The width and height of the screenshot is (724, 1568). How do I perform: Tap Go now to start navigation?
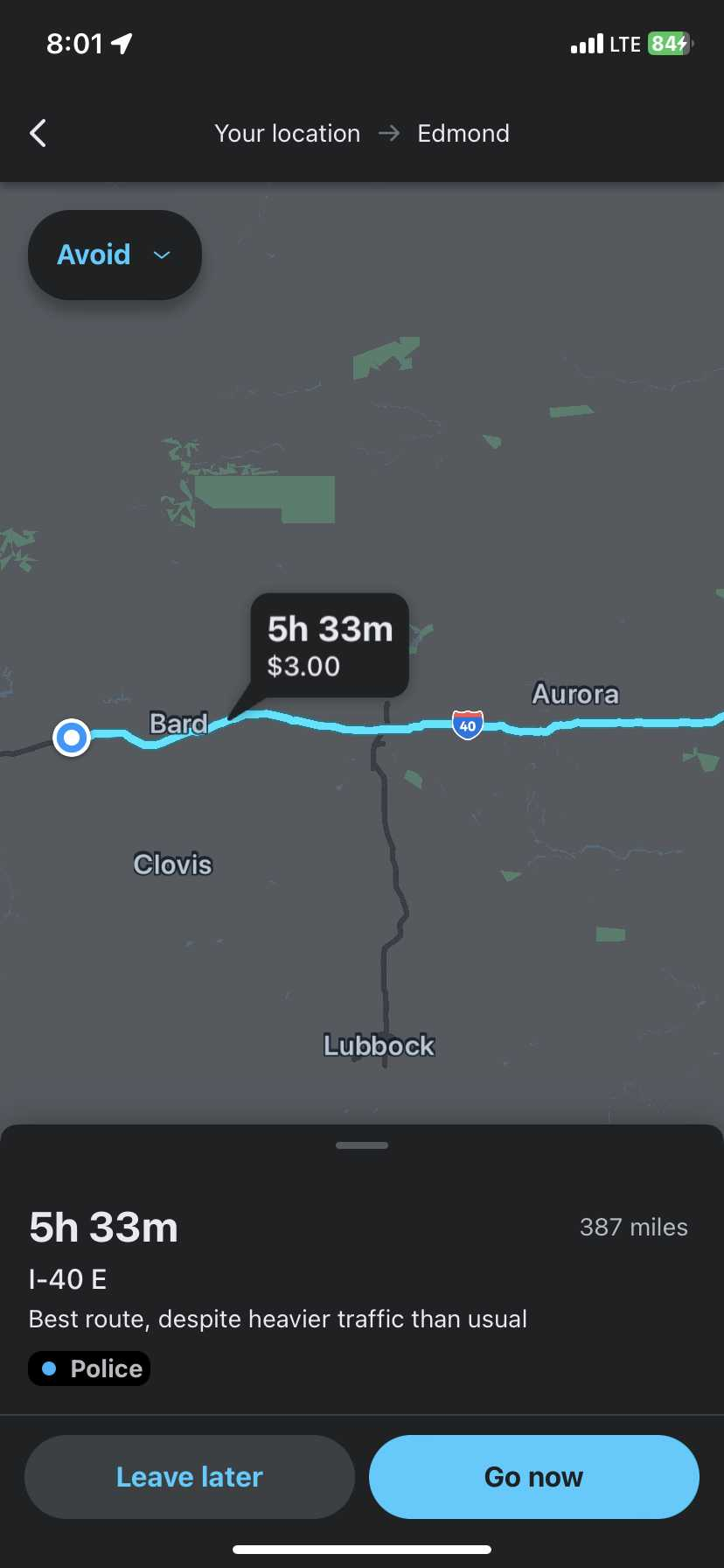534,1477
